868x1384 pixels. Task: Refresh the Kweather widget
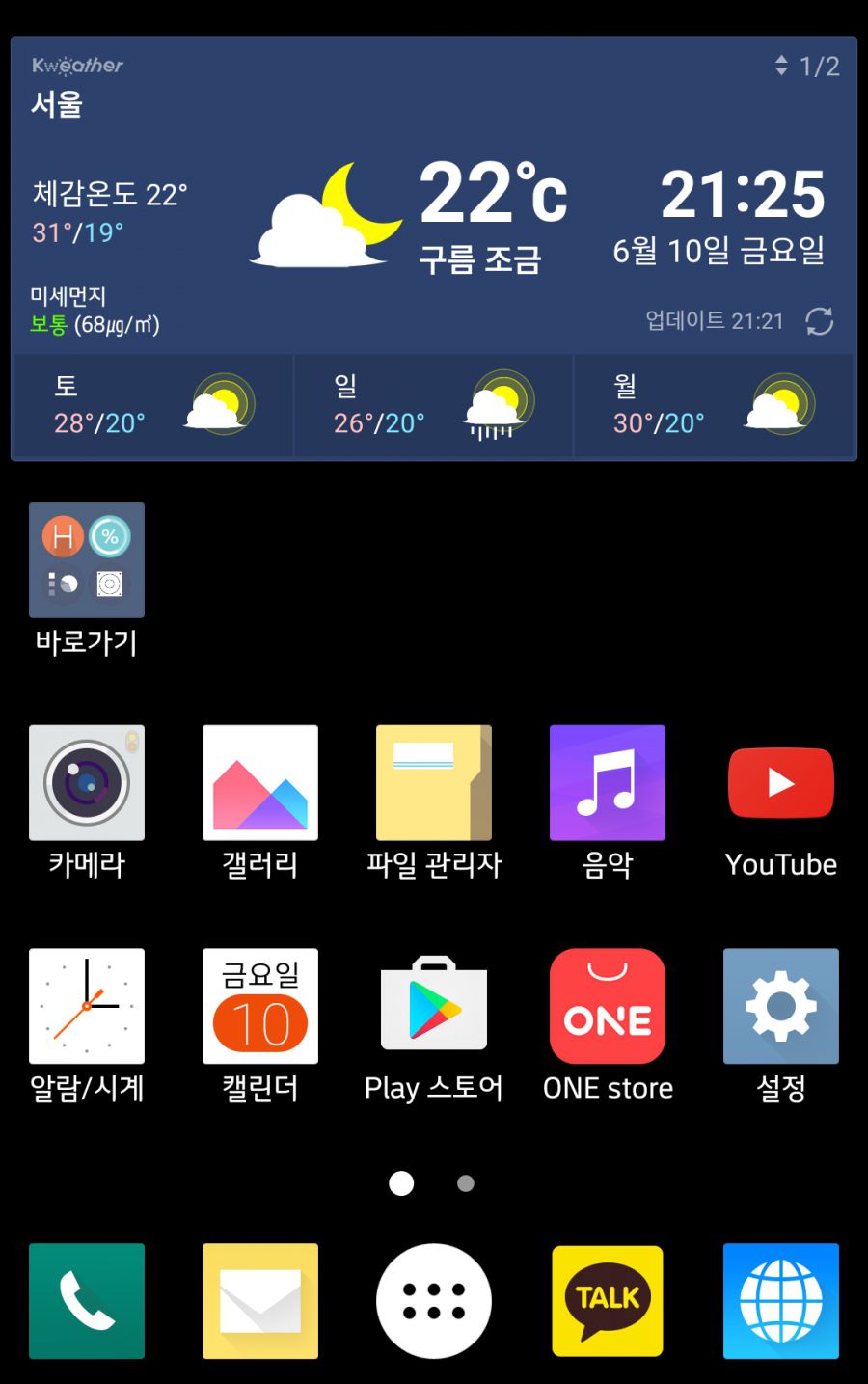pyautogui.click(x=819, y=321)
